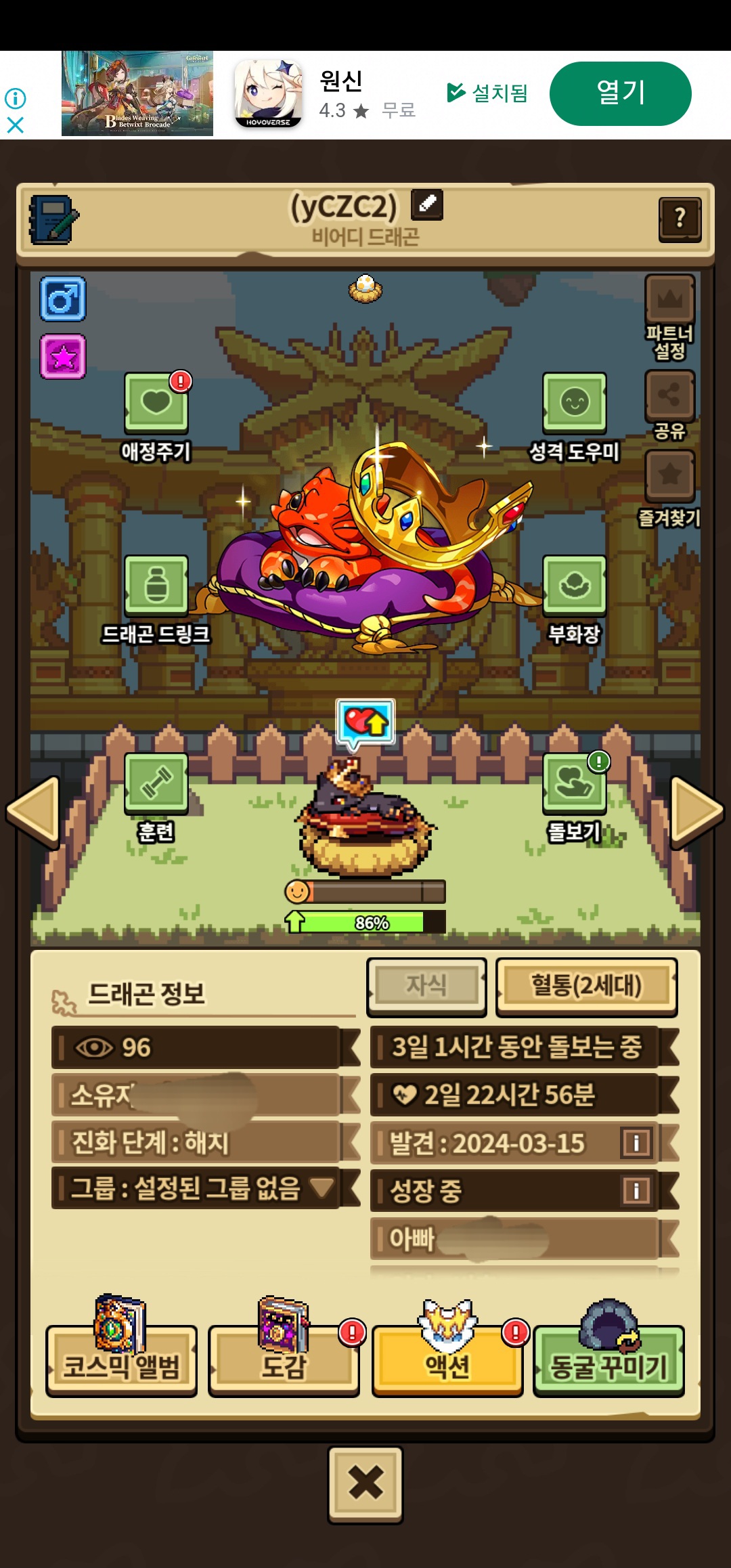Edit the dragon's name with pencil icon
This screenshot has width=731, height=1568.
(x=427, y=204)
